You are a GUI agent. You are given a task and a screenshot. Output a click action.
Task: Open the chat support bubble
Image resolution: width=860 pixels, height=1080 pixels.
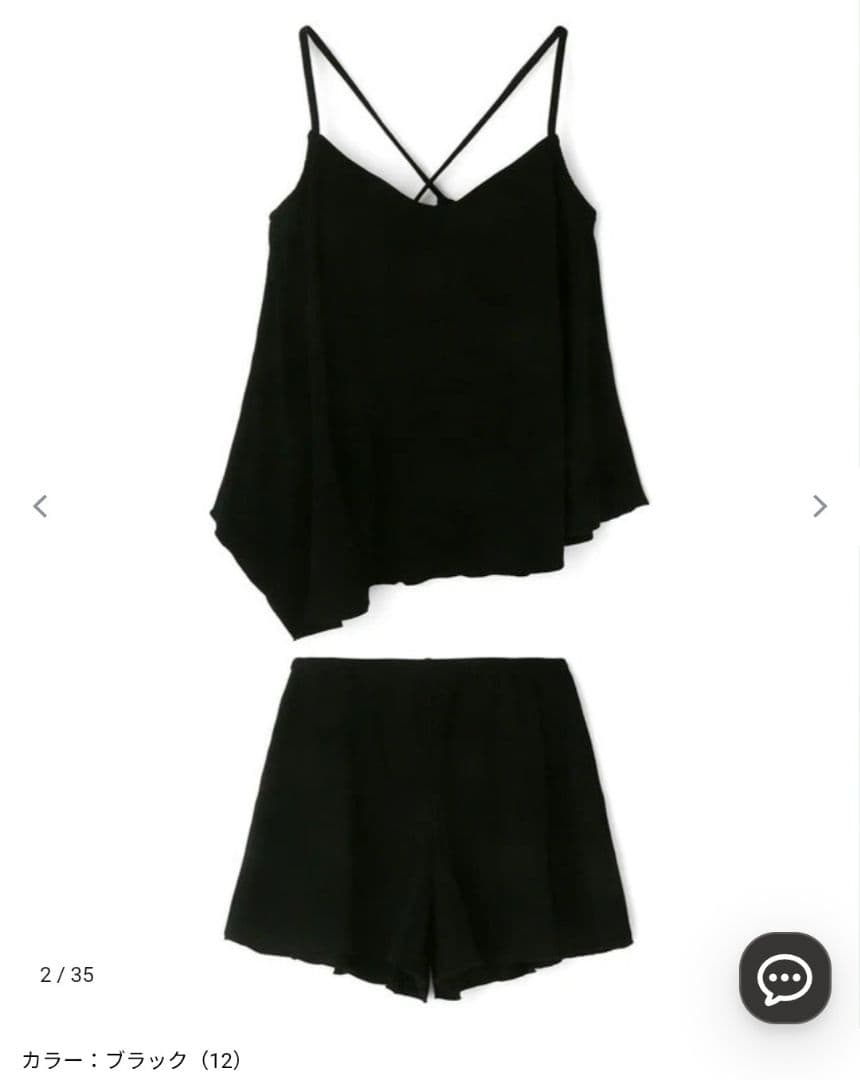coord(784,977)
